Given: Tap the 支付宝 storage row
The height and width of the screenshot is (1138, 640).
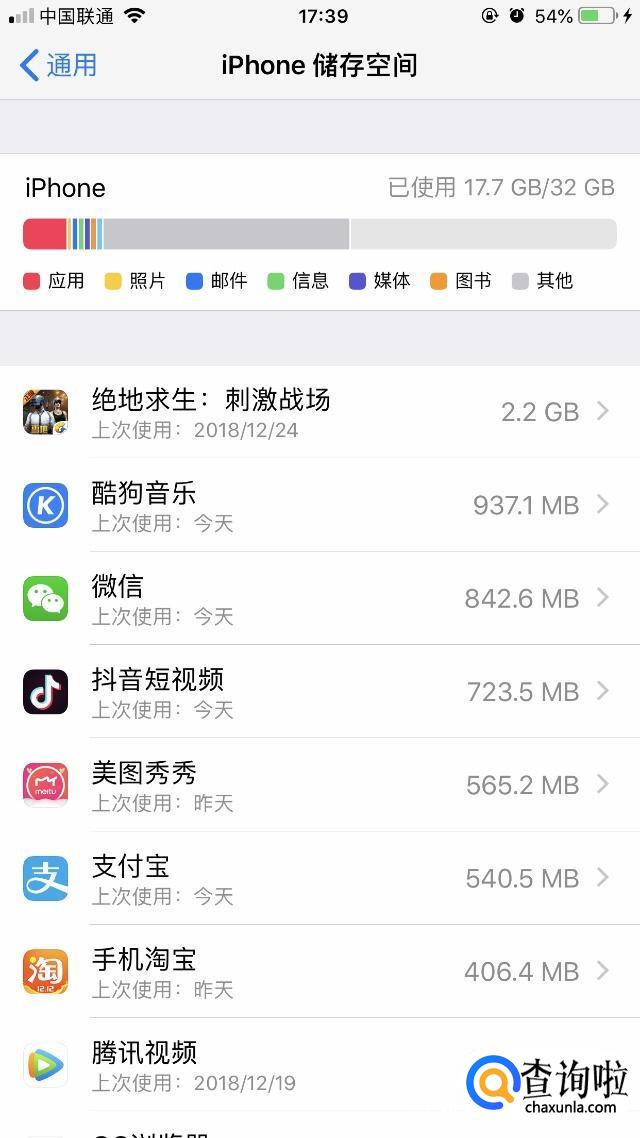Looking at the screenshot, I should [320, 878].
